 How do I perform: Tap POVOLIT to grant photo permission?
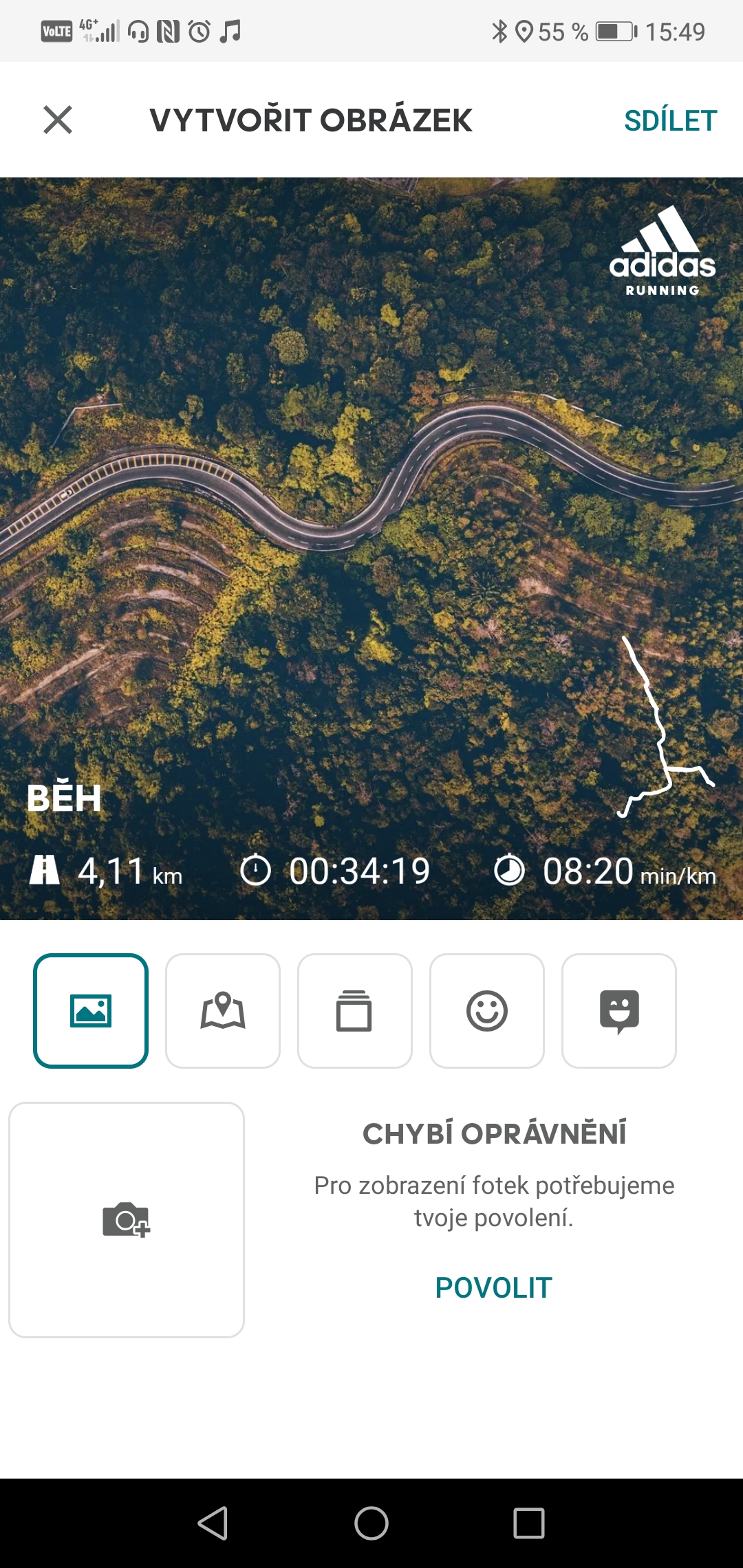click(494, 1287)
